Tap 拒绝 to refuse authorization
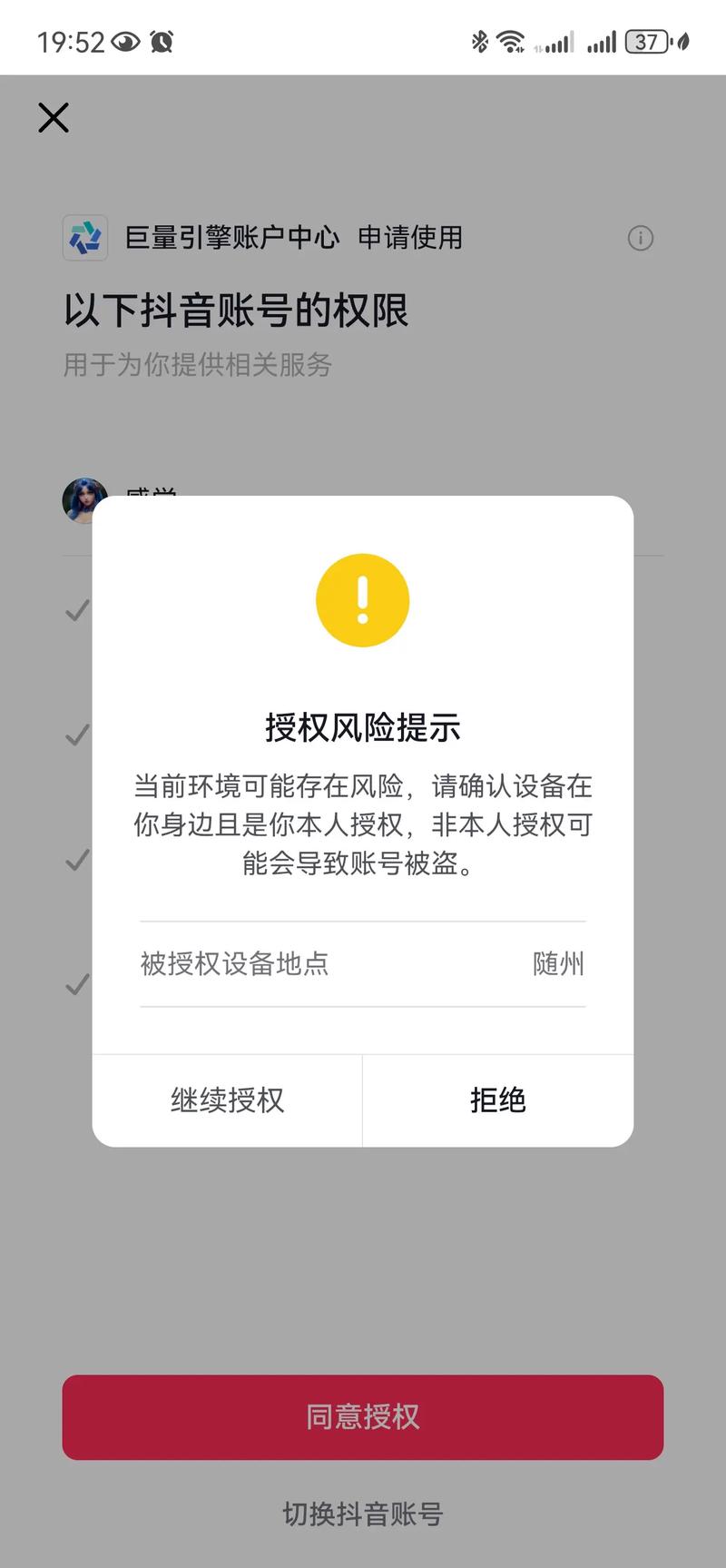This screenshot has height=1568, width=726. [498, 1100]
